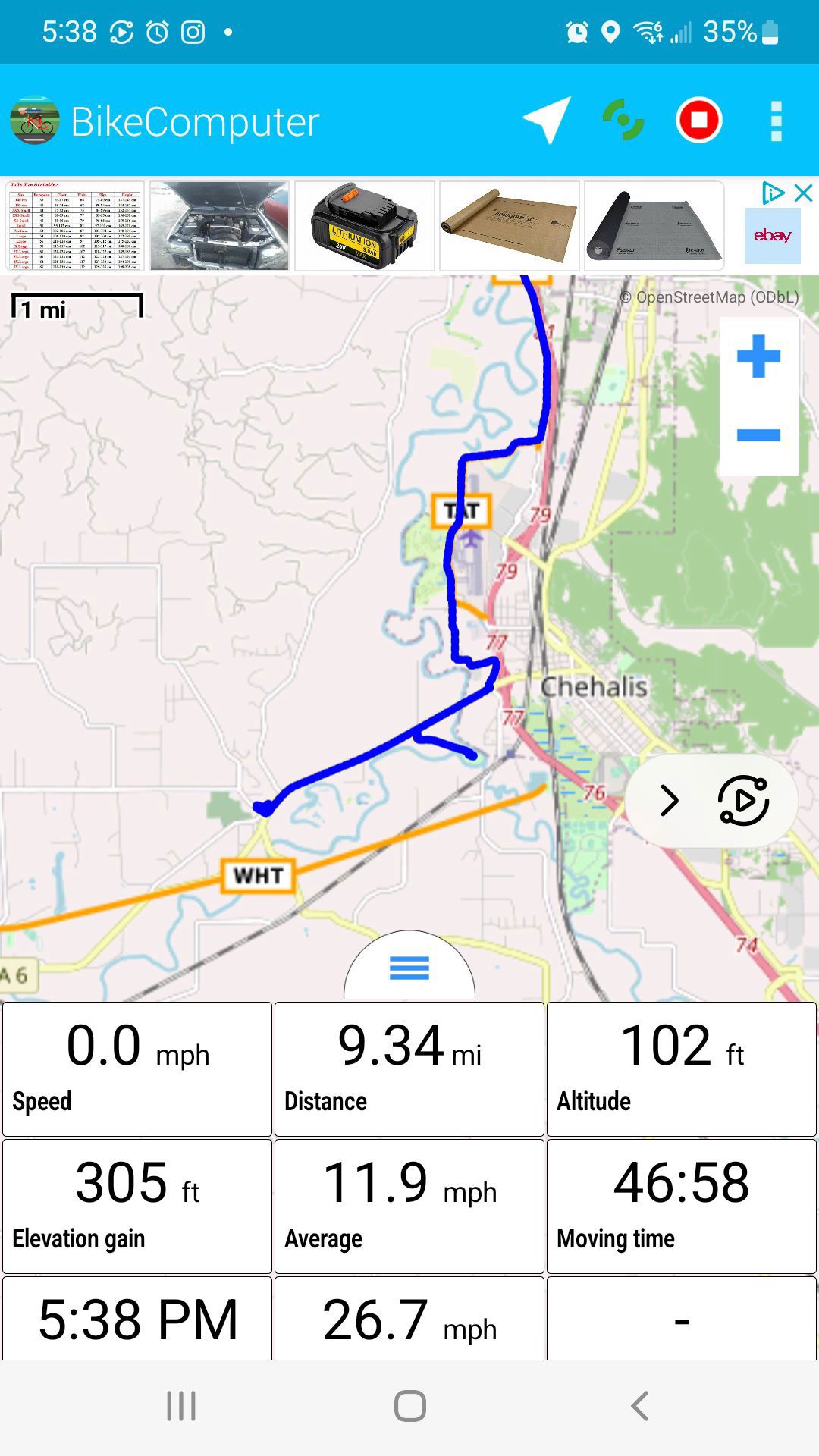Image resolution: width=819 pixels, height=1456 pixels.
Task: Zoom in on the map
Action: 758,356
